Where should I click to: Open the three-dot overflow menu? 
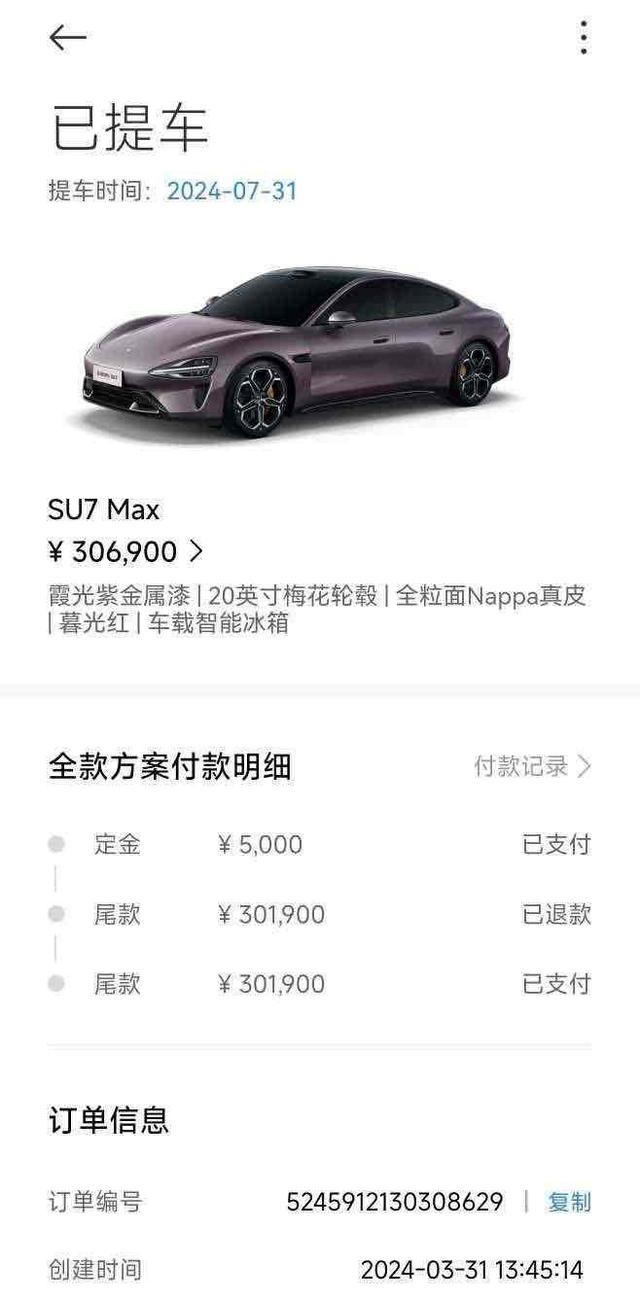tap(583, 38)
